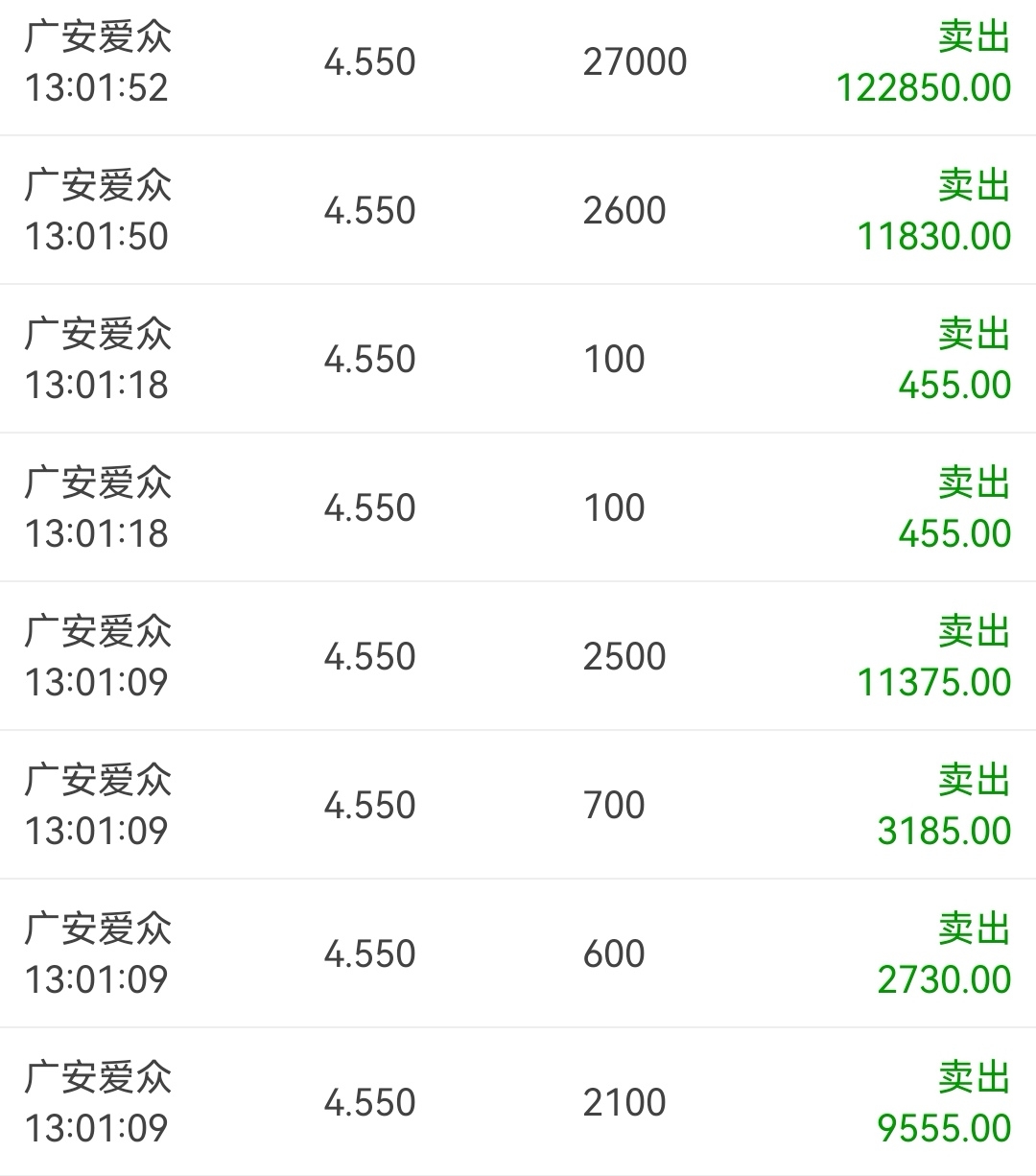1036x1176 pixels.
Task: Open the 13:01:52 sale of 27000 shares
Action: [518, 63]
